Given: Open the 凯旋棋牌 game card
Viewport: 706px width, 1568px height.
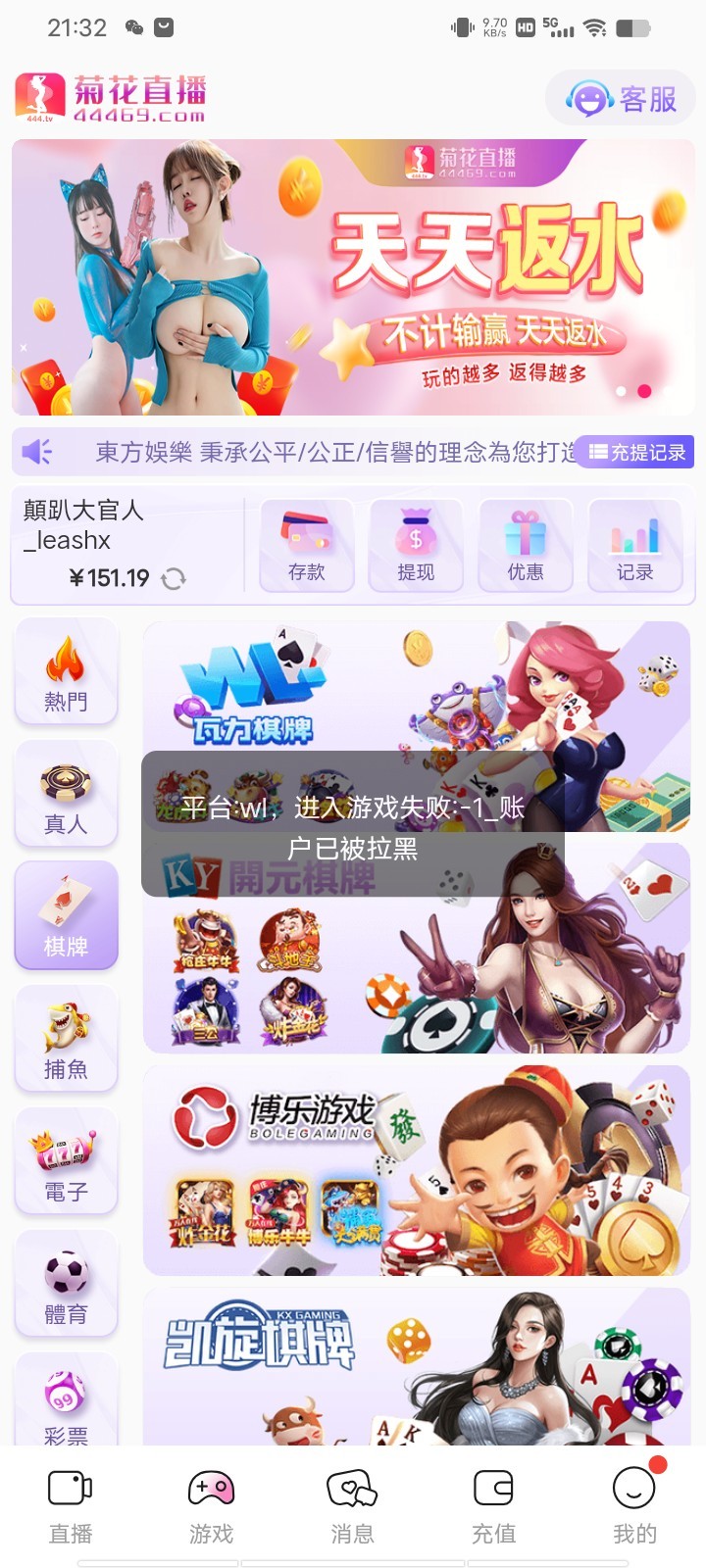Looking at the screenshot, I should (417, 1367).
